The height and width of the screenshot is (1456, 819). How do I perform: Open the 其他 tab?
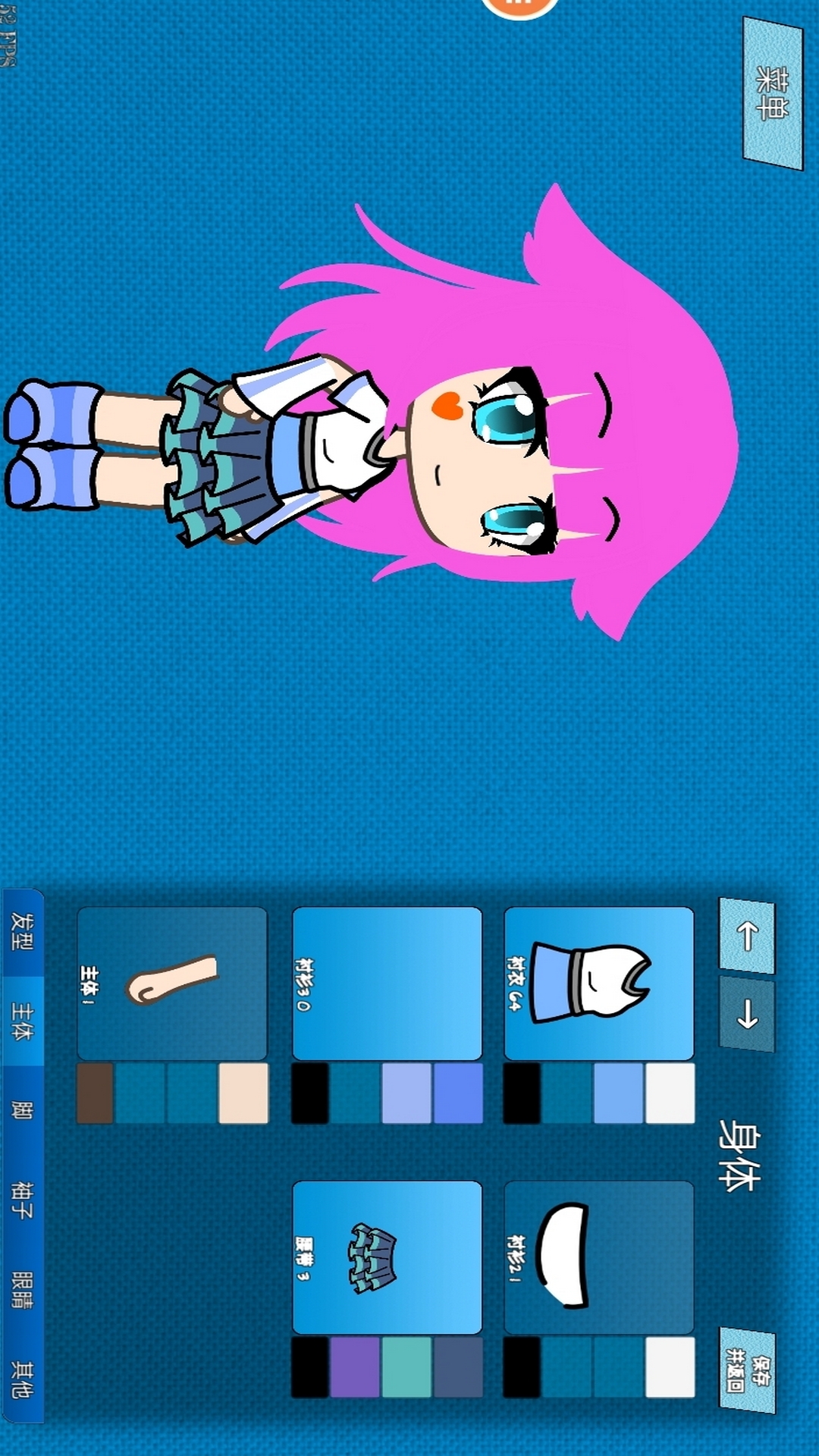point(21,1379)
